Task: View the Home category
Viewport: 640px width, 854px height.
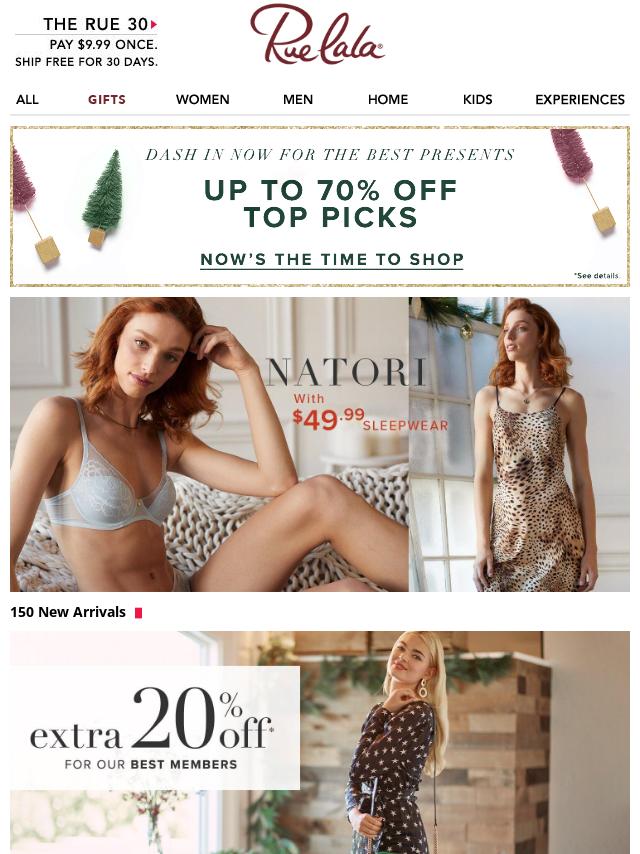Action: (x=388, y=99)
